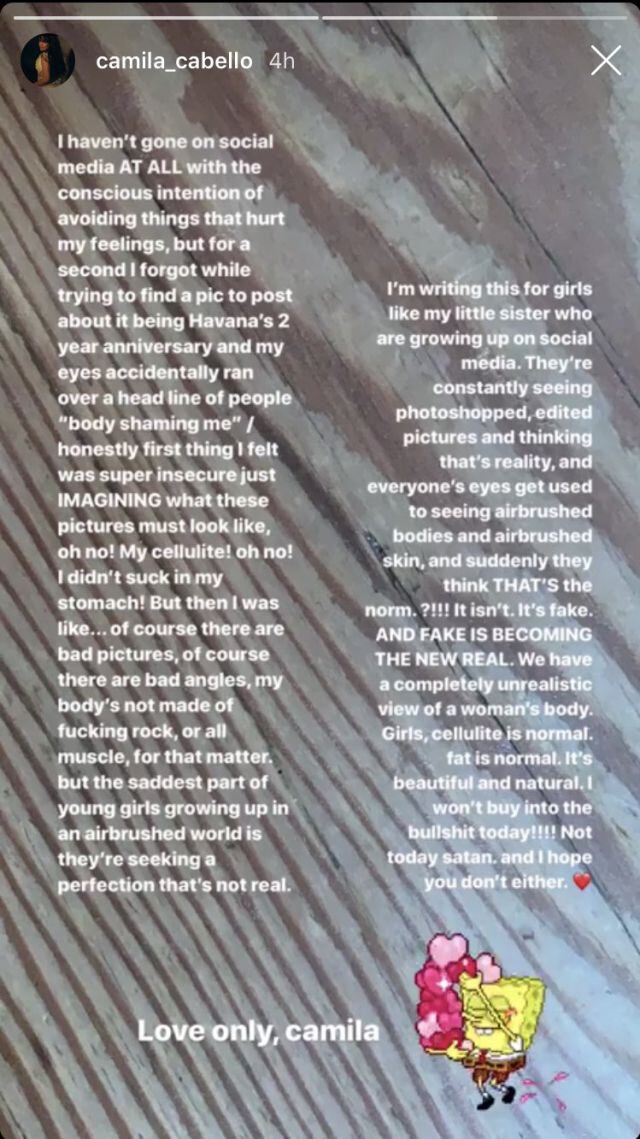The height and width of the screenshot is (1139, 640).
Task: Open camila_cabello's profile picture
Action: [47, 61]
